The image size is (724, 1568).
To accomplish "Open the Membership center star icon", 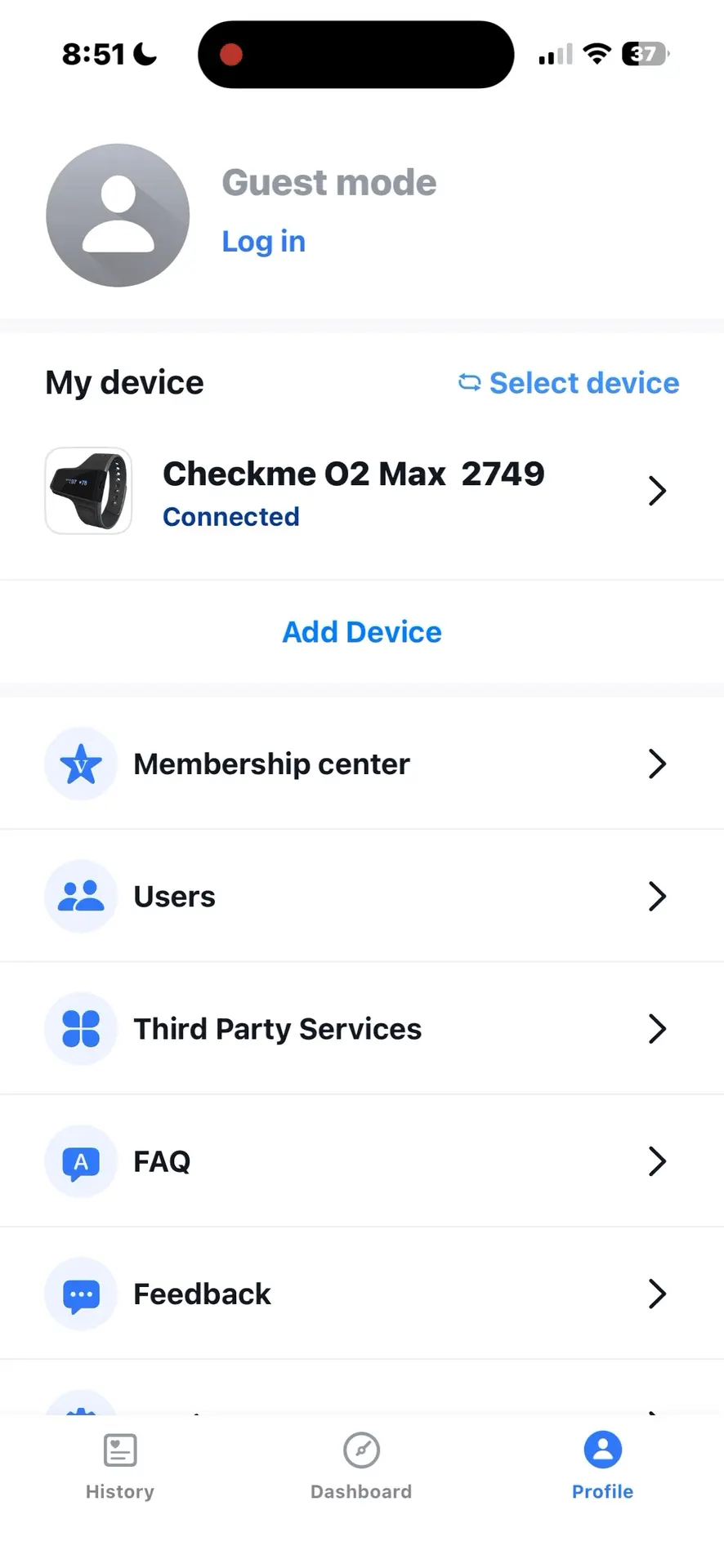I will coord(81,764).
